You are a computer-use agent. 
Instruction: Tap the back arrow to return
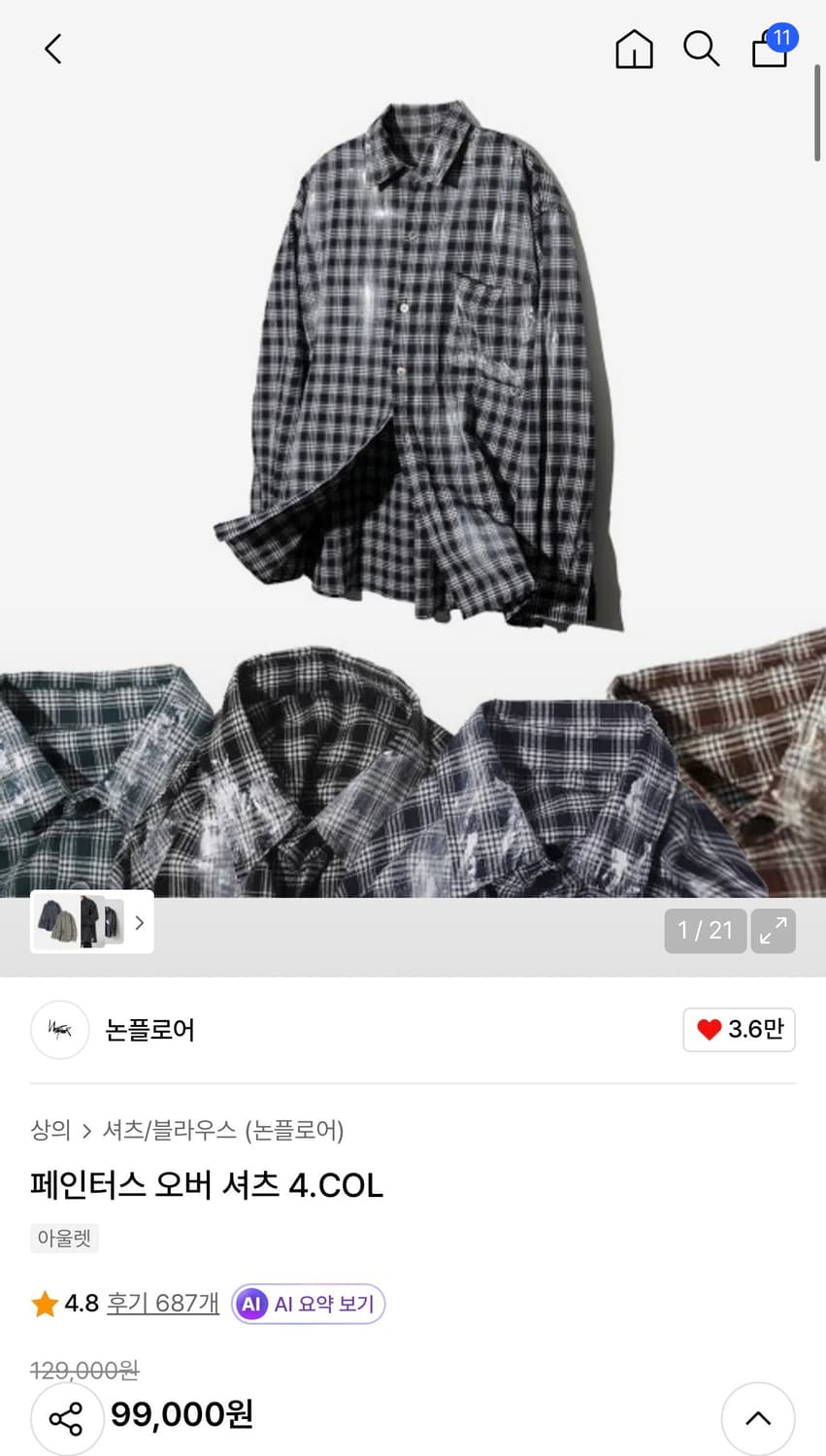point(52,49)
